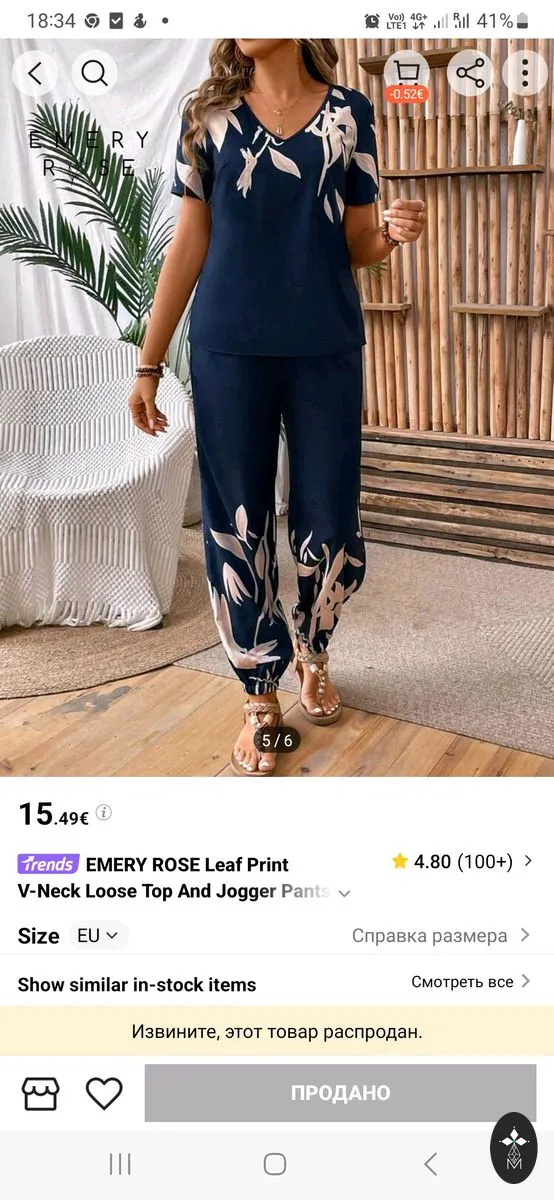The image size is (554, 1200).
Task: Tap Смотреть все for similar items
Action: click(470, 982)
